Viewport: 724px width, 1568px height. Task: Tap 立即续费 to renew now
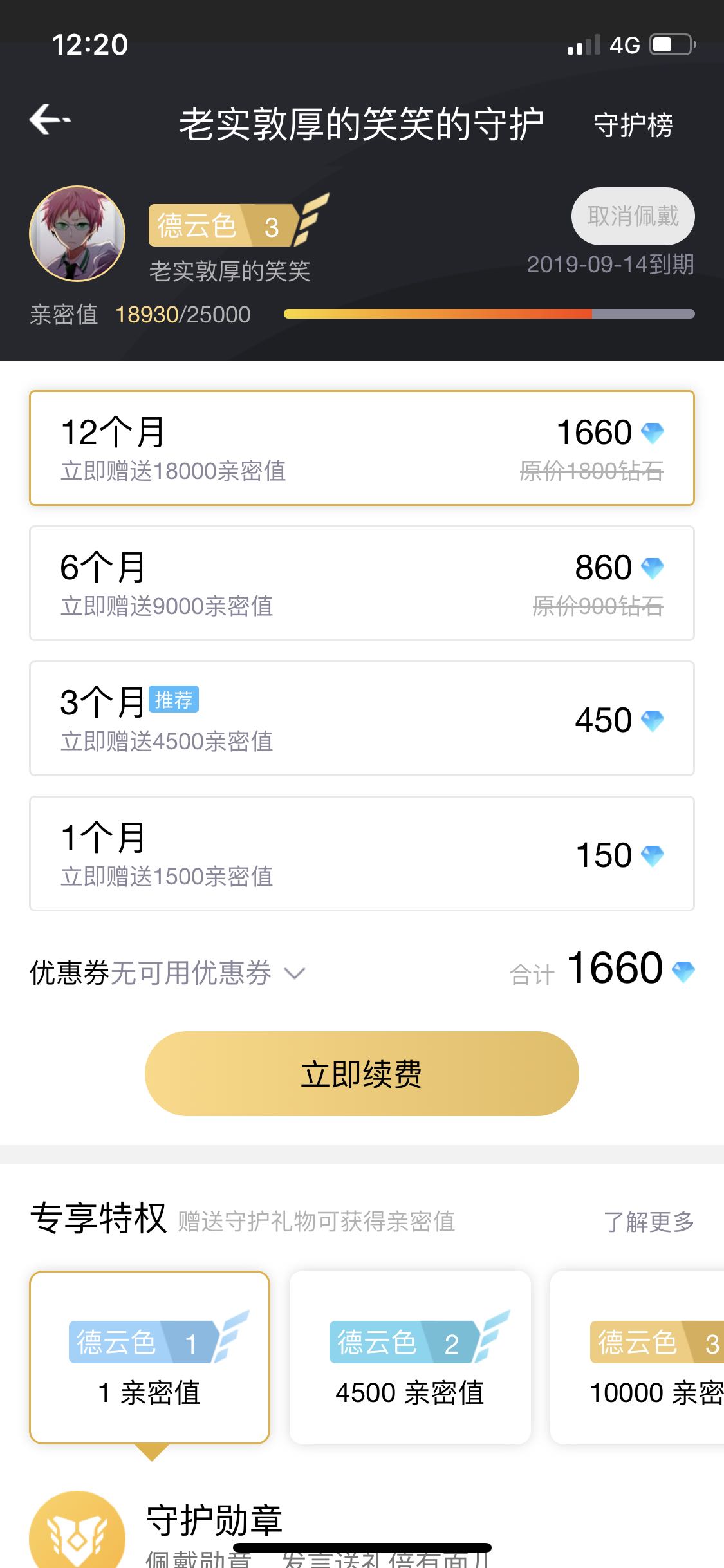coord(362,1074)
